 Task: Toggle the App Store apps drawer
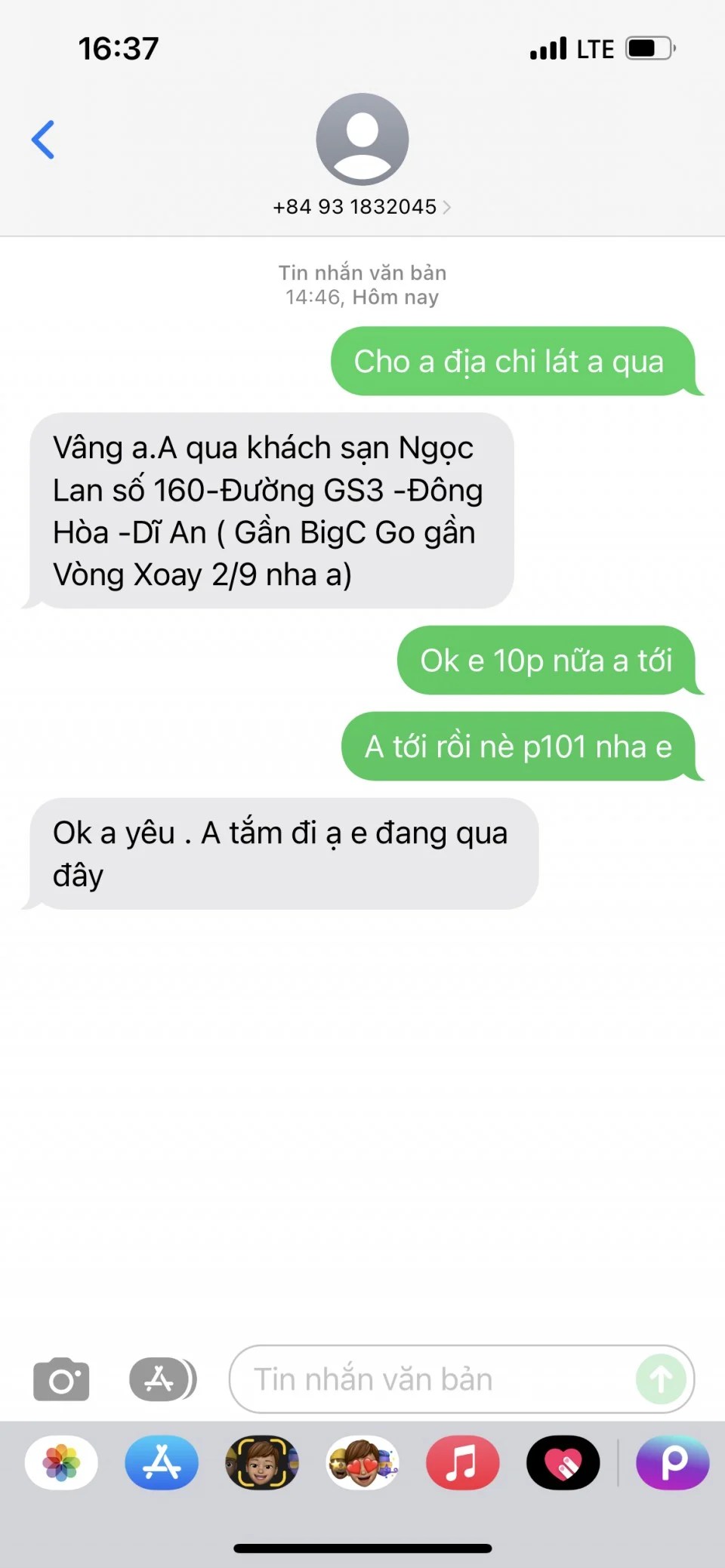(x=162, y=1379)
